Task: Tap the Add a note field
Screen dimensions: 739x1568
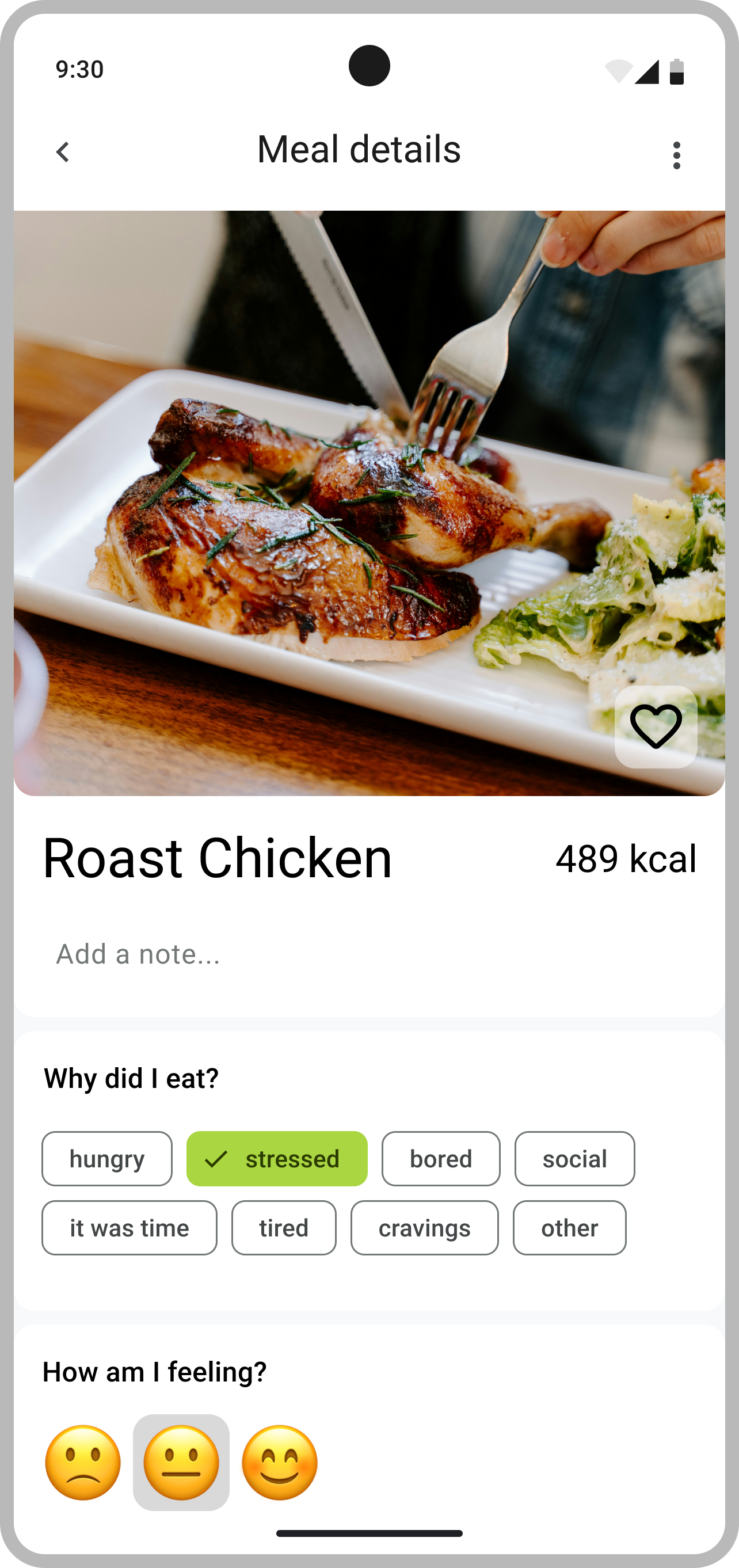Action: (369, 954)
